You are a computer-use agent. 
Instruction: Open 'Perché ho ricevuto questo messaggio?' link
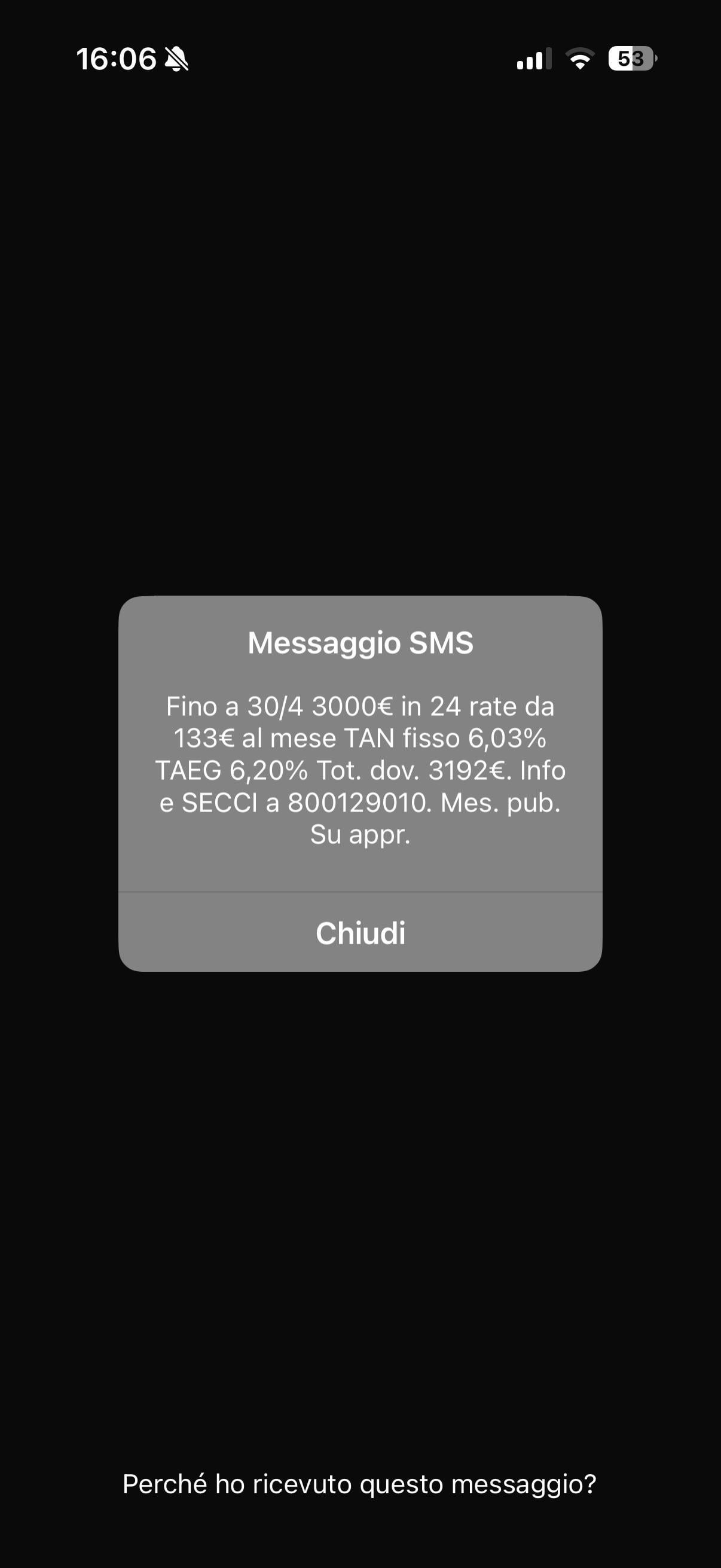(359, 1484)
